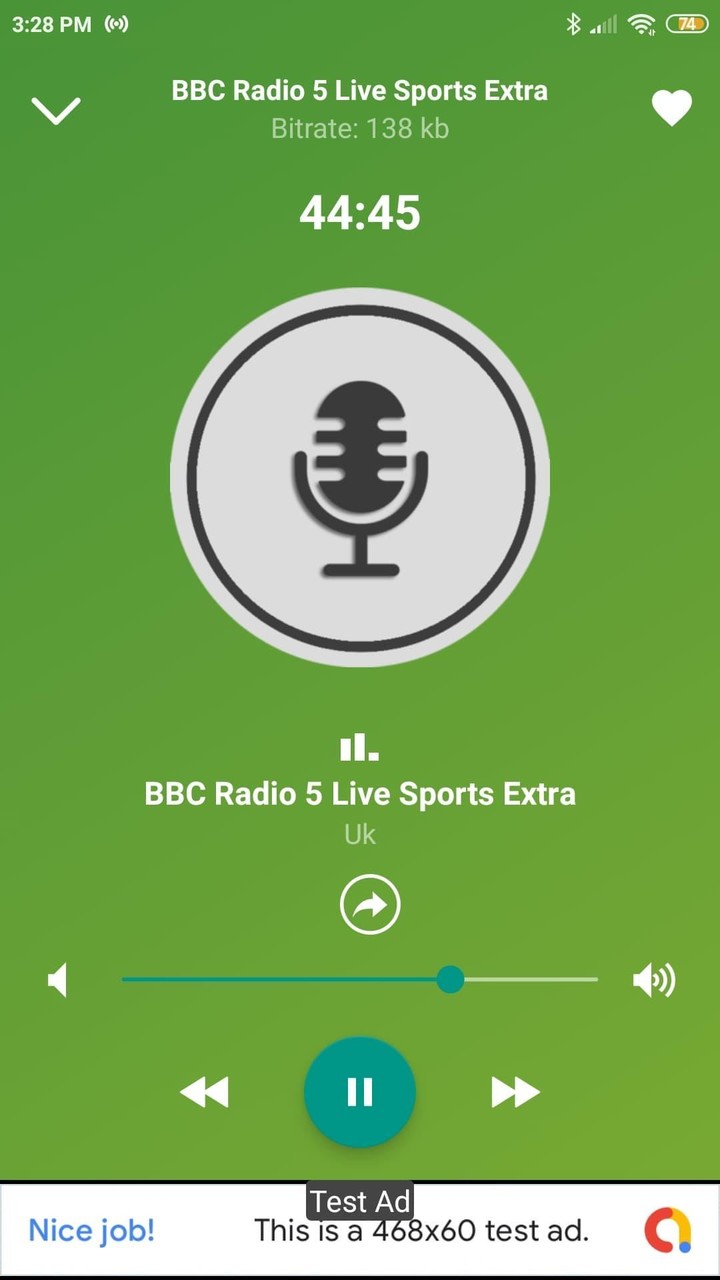Set max volume using right speaker icon
Image resolution: width=720 pixels, height=1280 pixels.
point(654,980)
